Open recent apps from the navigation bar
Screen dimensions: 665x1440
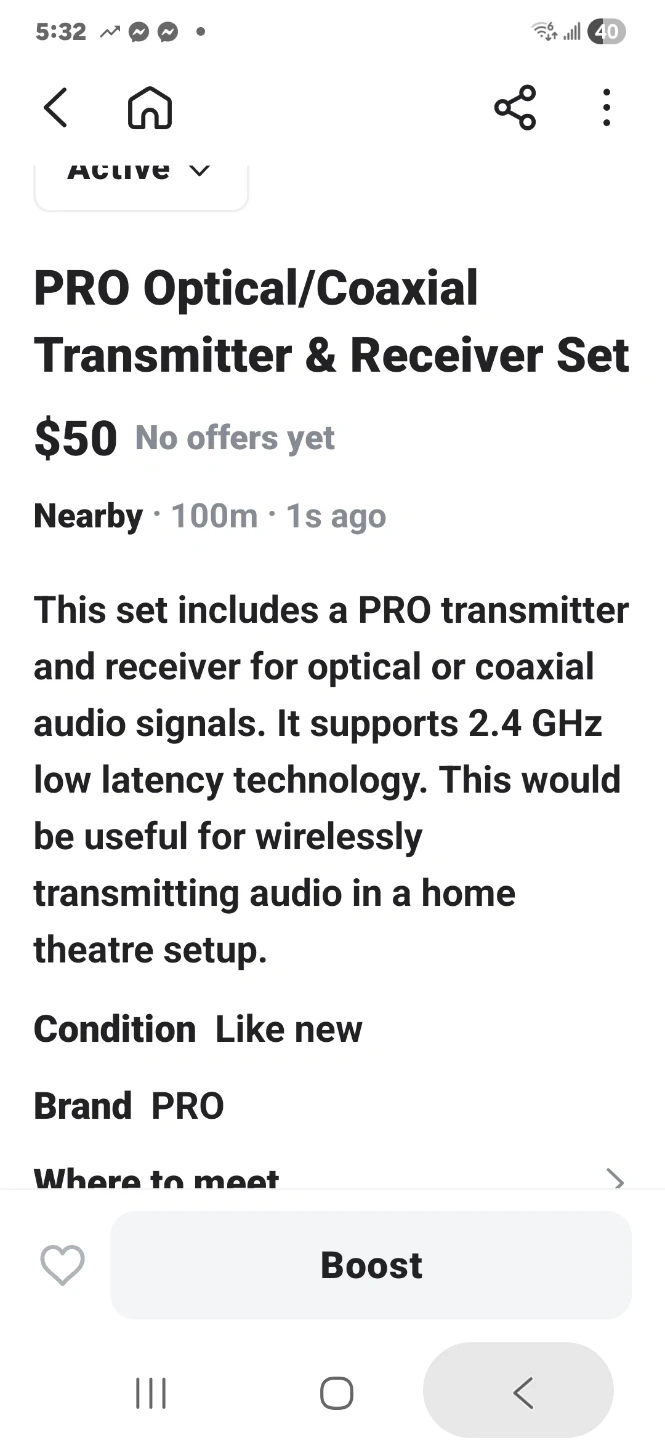(x=151, y=1393)
